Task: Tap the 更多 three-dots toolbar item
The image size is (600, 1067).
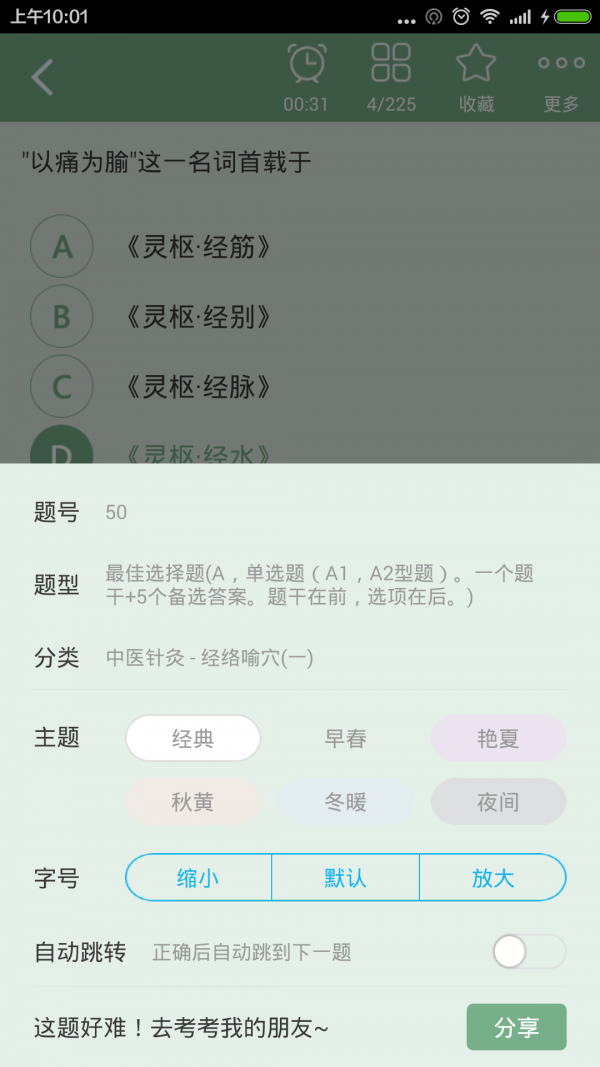Action: point(561,77)
